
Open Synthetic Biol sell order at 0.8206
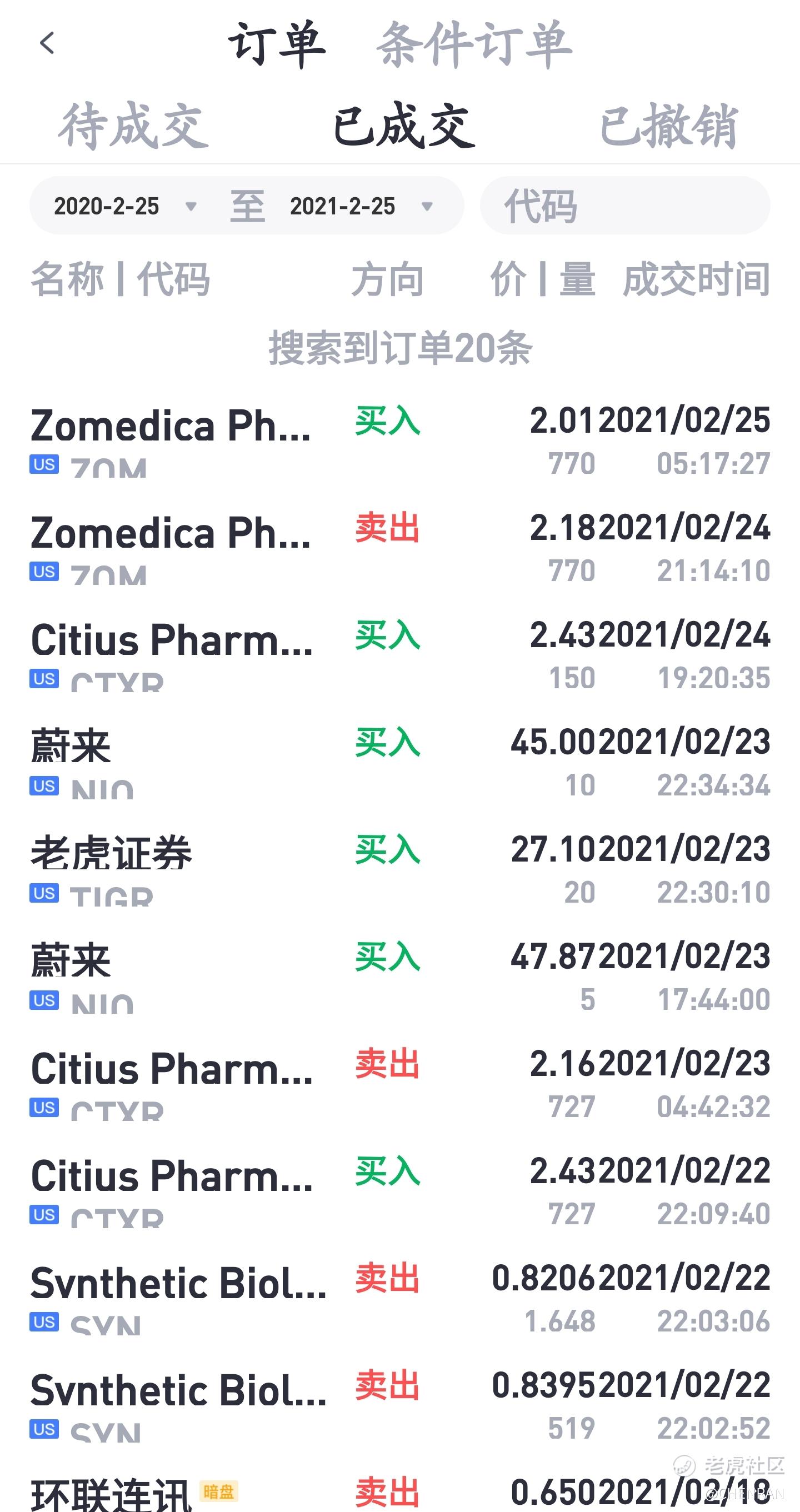coord(399,1298)
